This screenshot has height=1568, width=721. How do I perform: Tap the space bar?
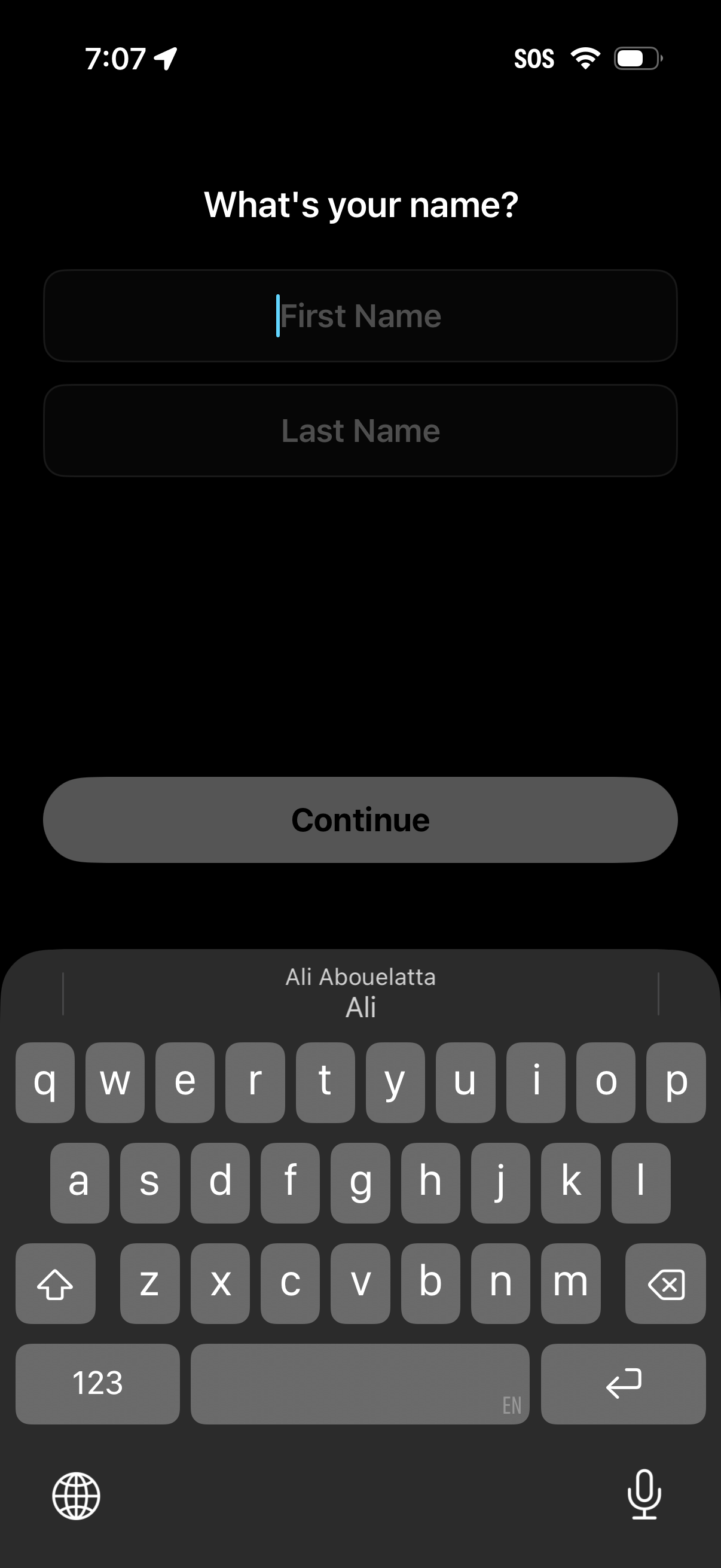point(360,1384)
